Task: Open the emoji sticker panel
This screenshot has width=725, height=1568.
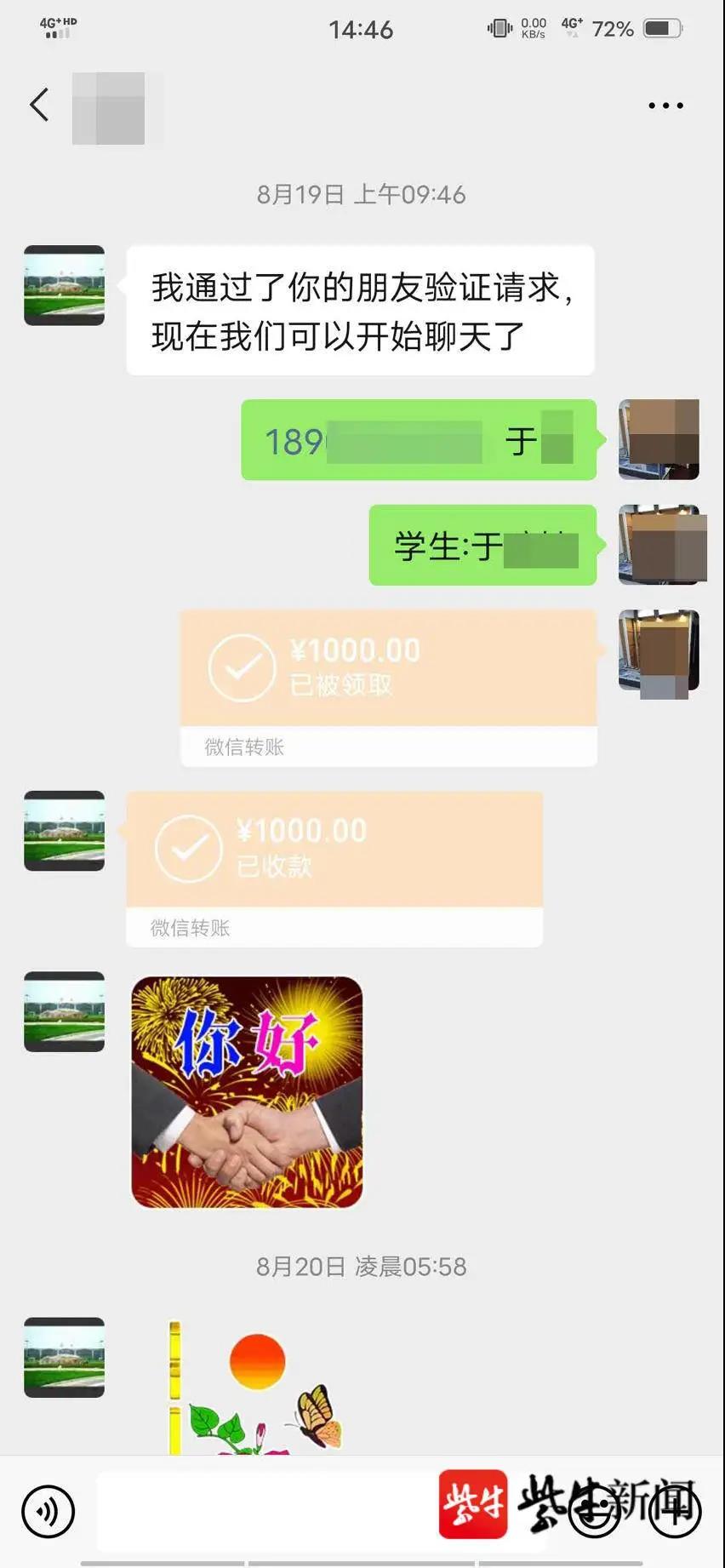Action: point(594,1511)
